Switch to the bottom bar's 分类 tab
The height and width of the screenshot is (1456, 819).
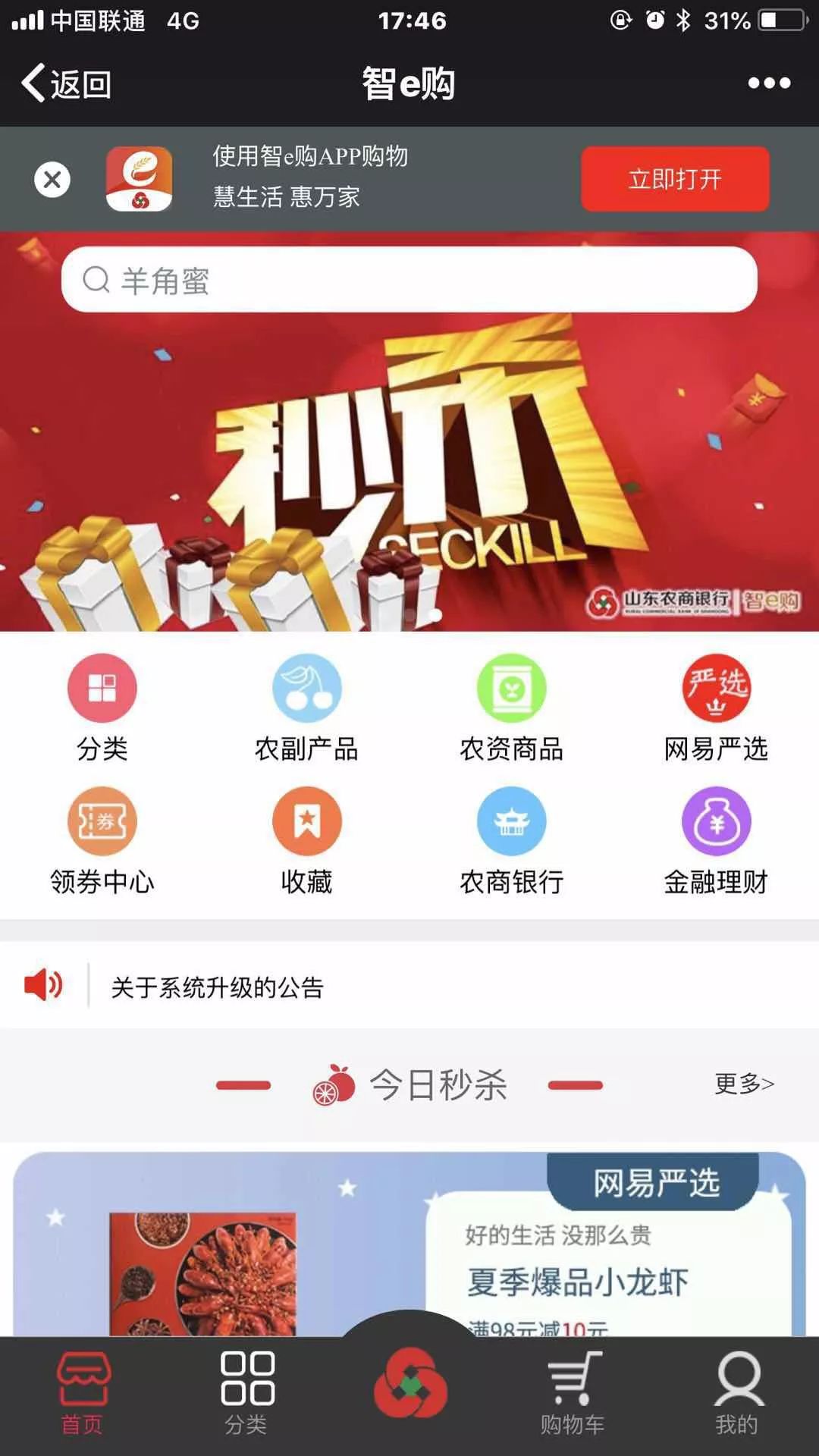[246, 1394]
